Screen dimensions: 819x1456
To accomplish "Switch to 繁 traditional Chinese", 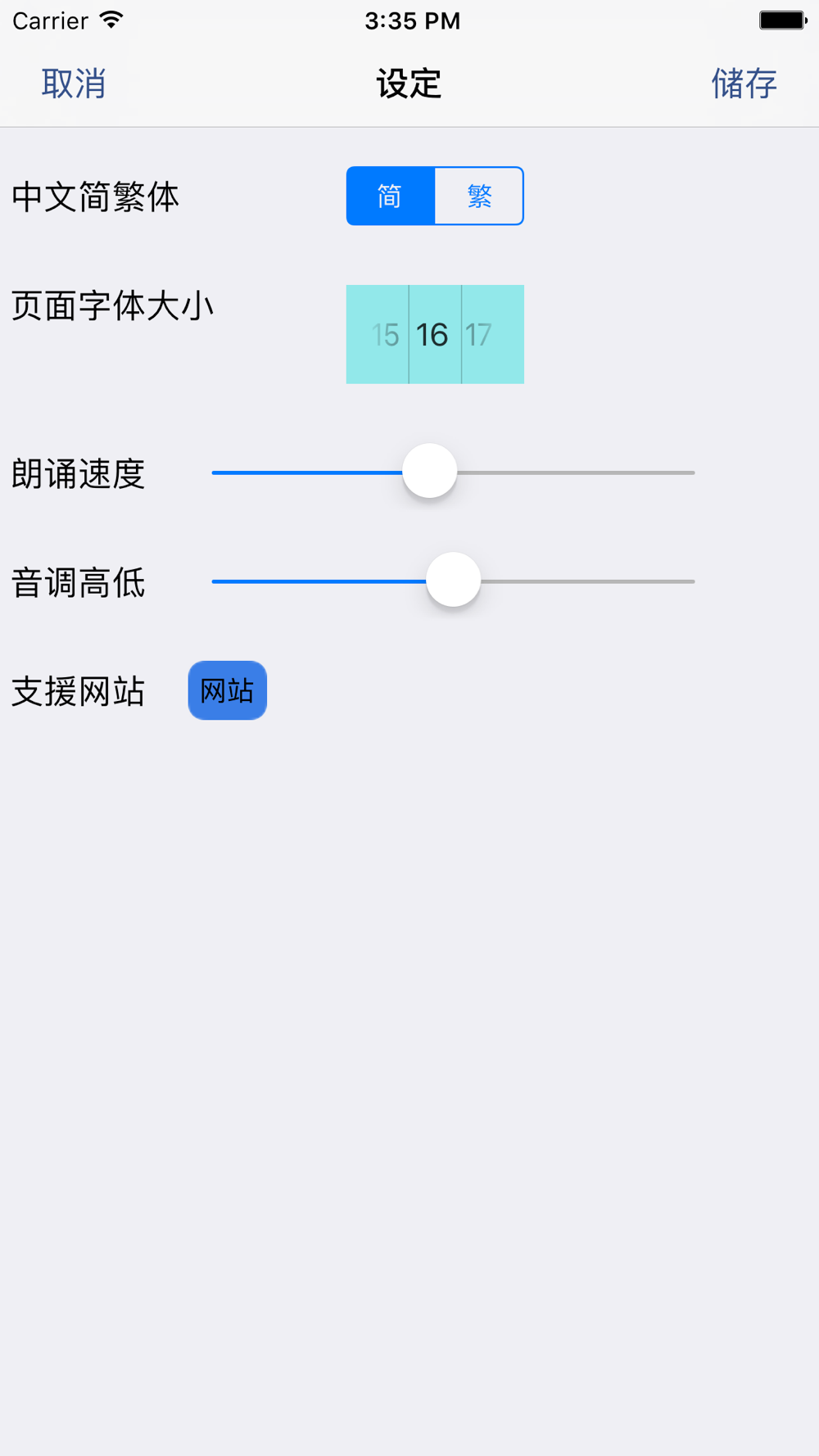I will [479, 196].
